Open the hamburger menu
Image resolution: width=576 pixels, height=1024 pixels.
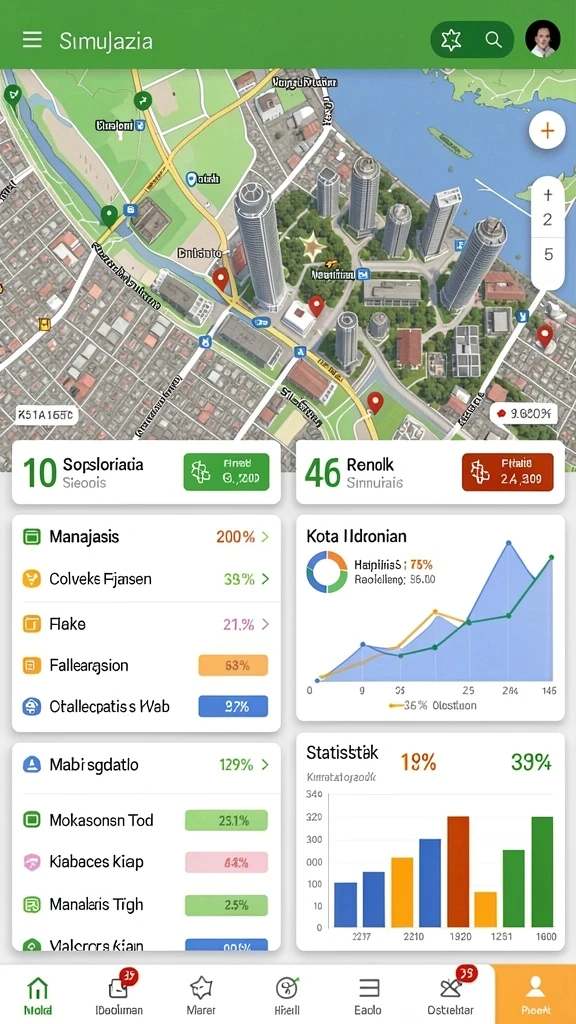click(x=32, y=40)
